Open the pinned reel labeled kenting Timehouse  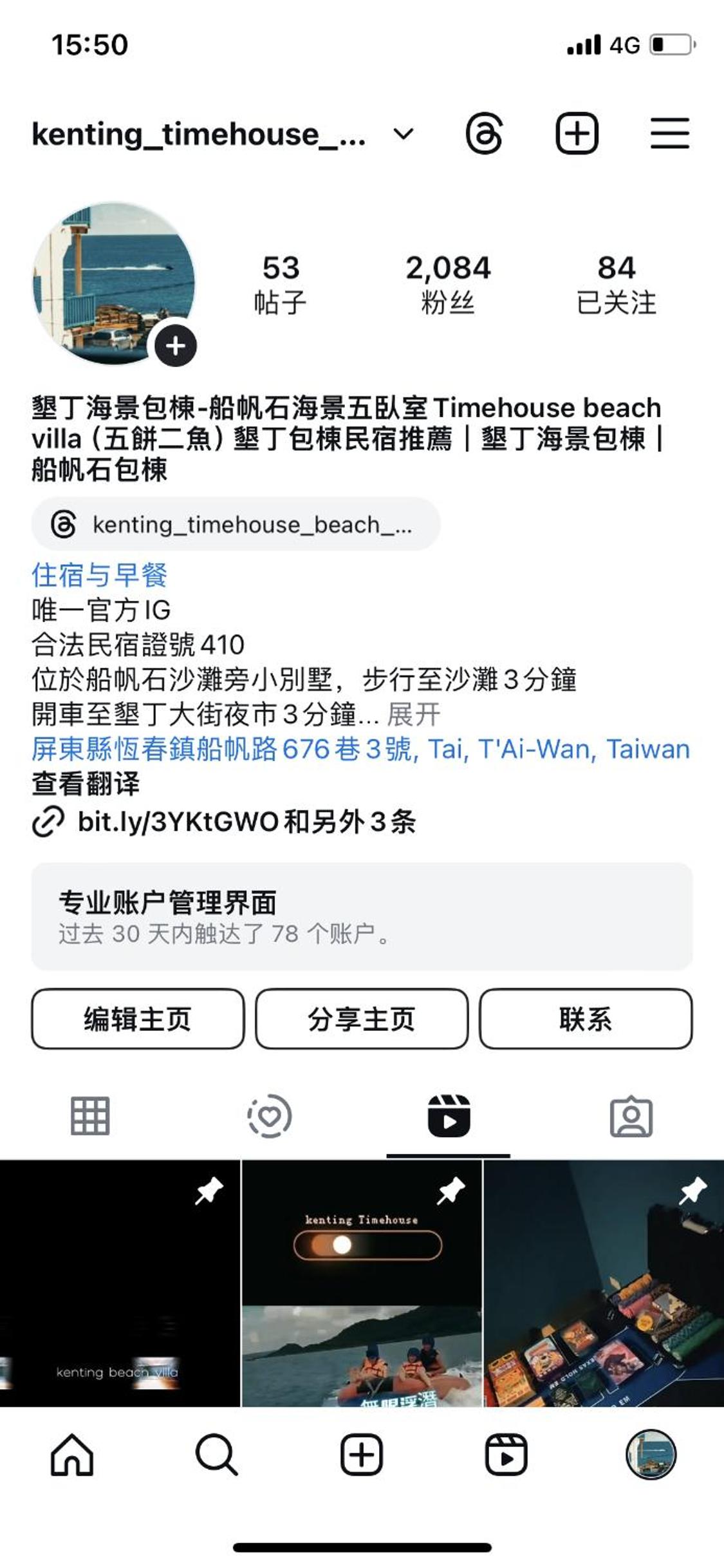(x=362, y=1283)
